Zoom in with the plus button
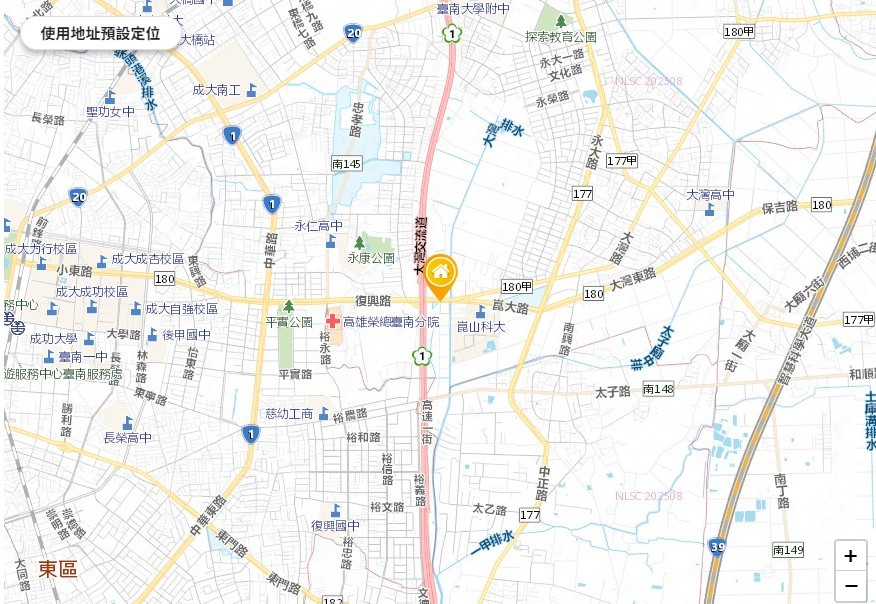The width and height of the screenshot is (876, 604). tap(850, 556)
